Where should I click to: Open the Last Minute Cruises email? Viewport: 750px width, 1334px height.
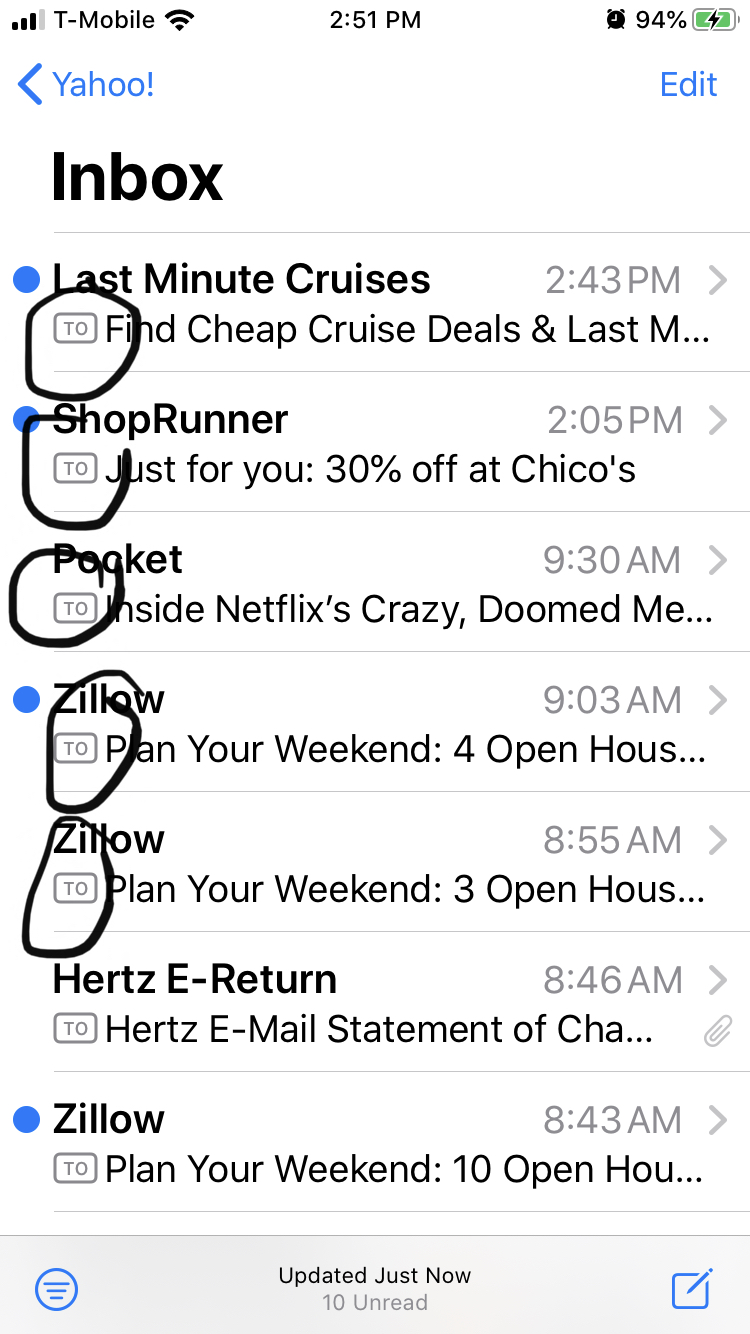375,303
